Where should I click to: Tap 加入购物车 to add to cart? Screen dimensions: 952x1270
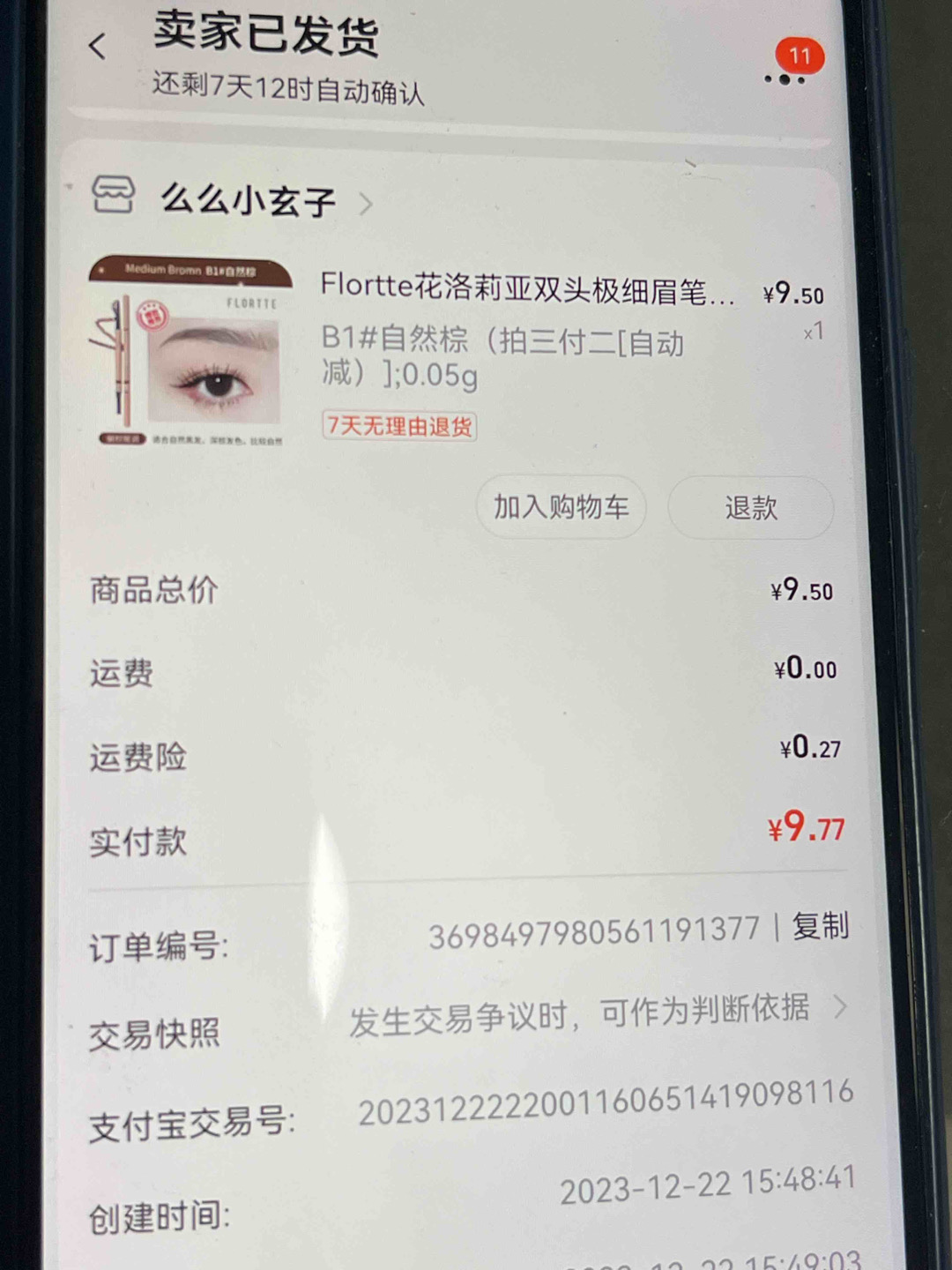(x=561, y=507)
